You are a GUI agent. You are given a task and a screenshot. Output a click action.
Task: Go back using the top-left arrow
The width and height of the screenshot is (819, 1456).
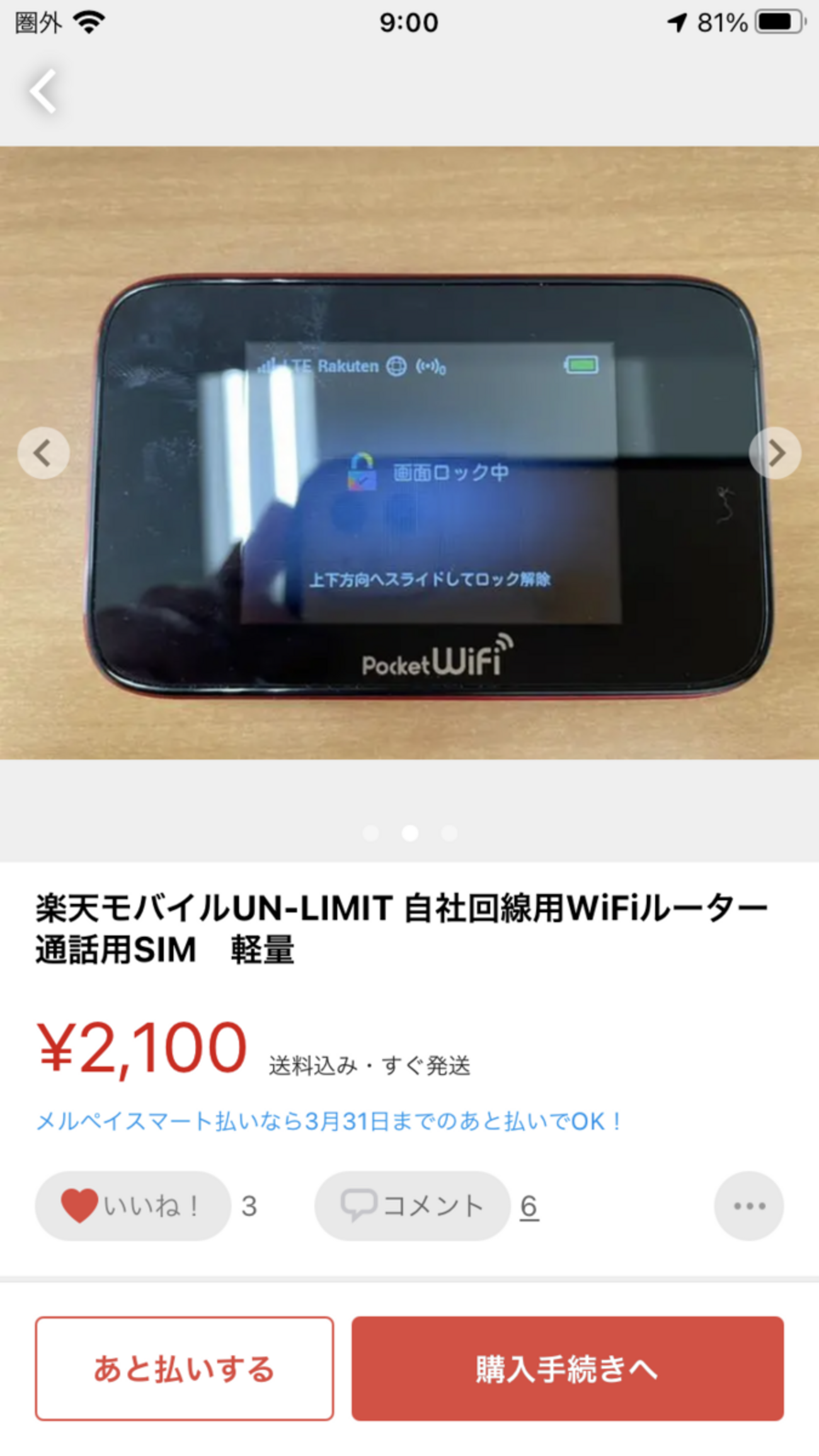pyautogui.click(x=43, y=91)
